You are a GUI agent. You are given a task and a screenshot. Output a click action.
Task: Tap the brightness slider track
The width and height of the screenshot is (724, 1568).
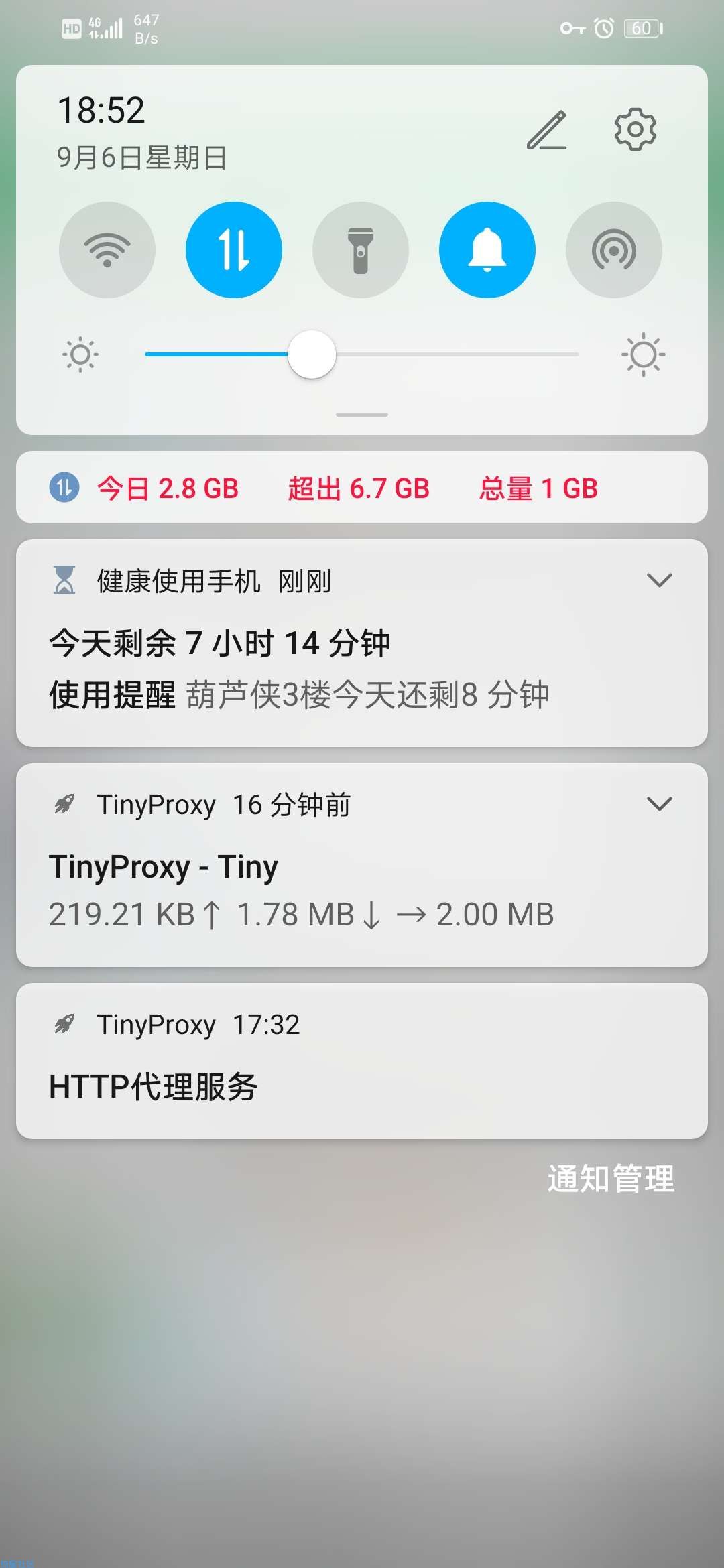click(x=362, y=354)
